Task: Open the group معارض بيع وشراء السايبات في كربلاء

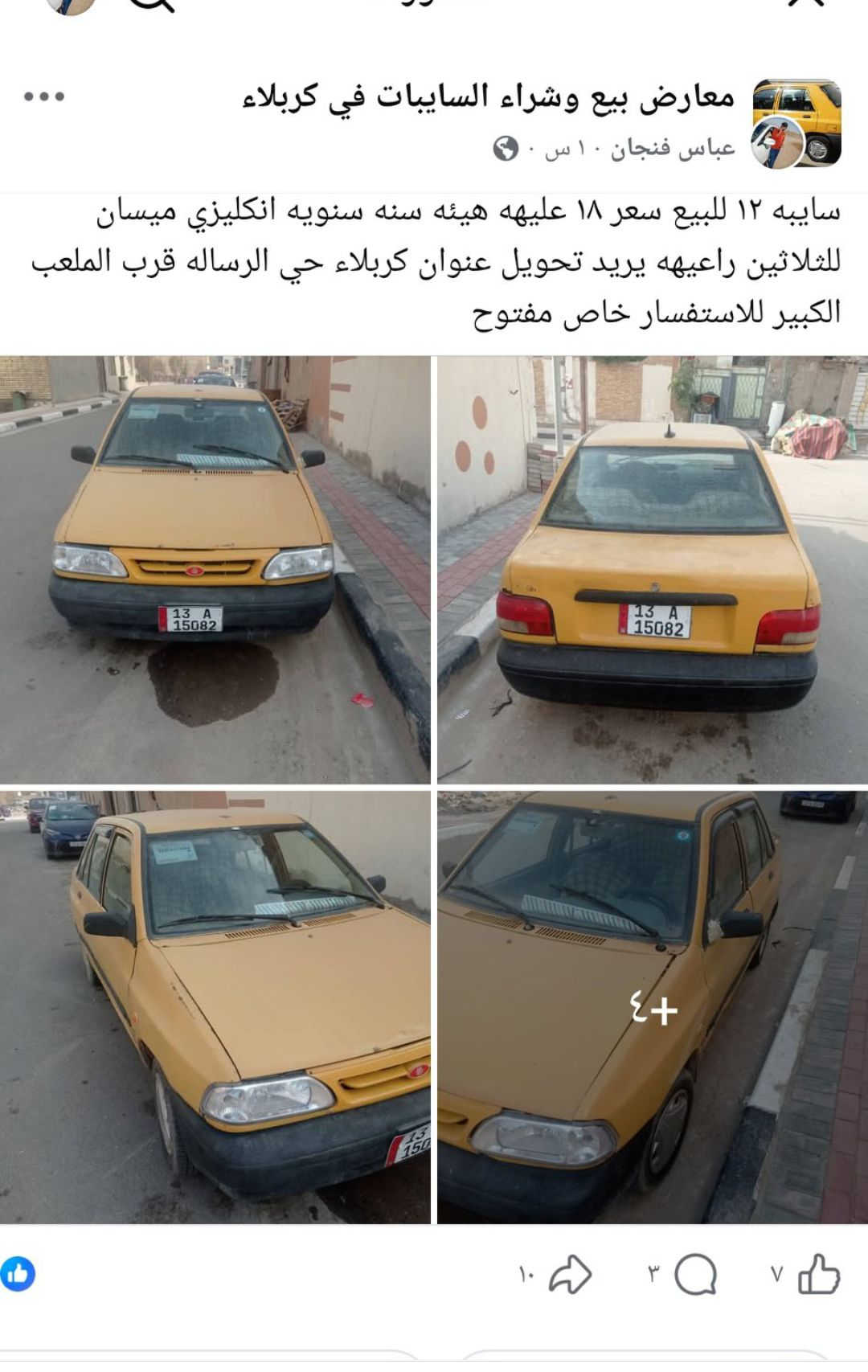Action: click(x=488, y=97)
